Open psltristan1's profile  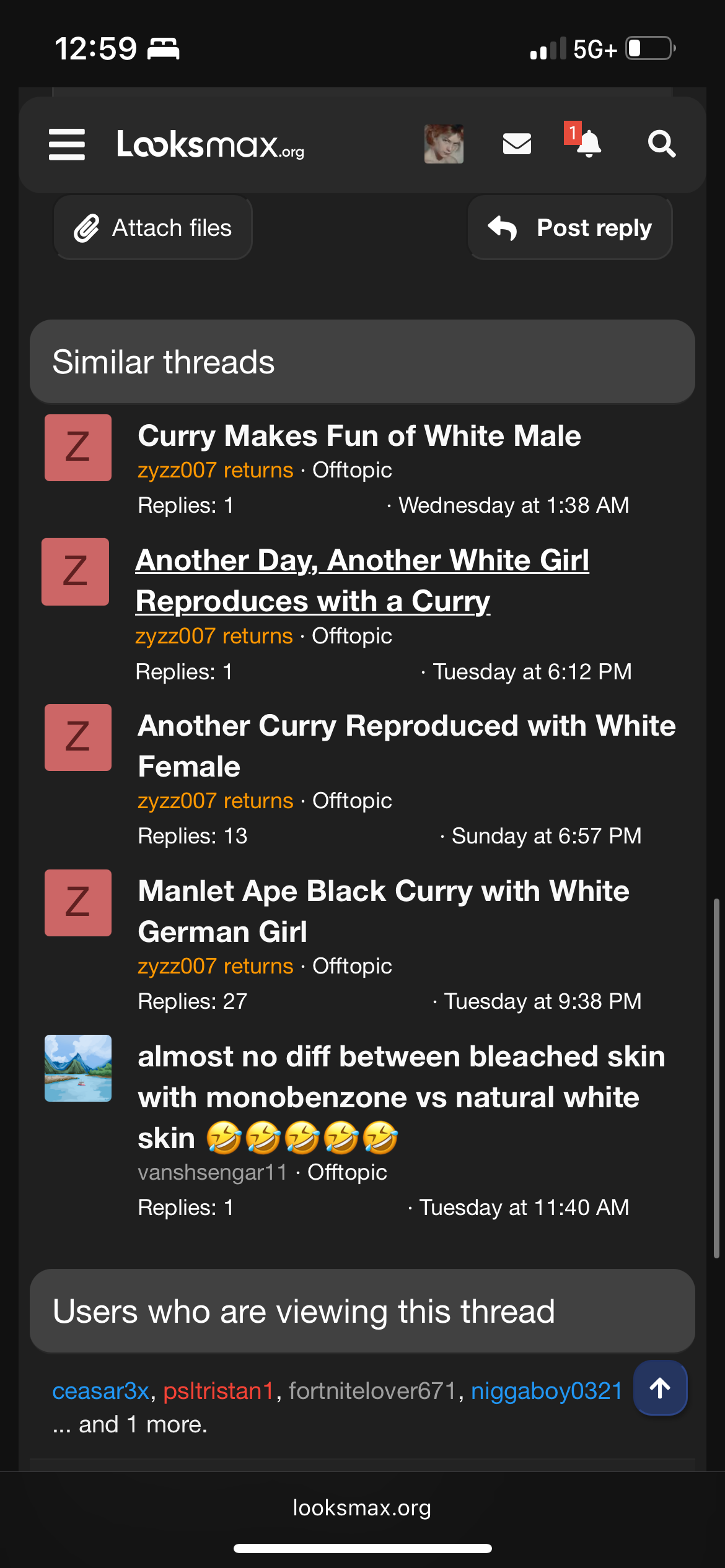(x=218, y=1391)
